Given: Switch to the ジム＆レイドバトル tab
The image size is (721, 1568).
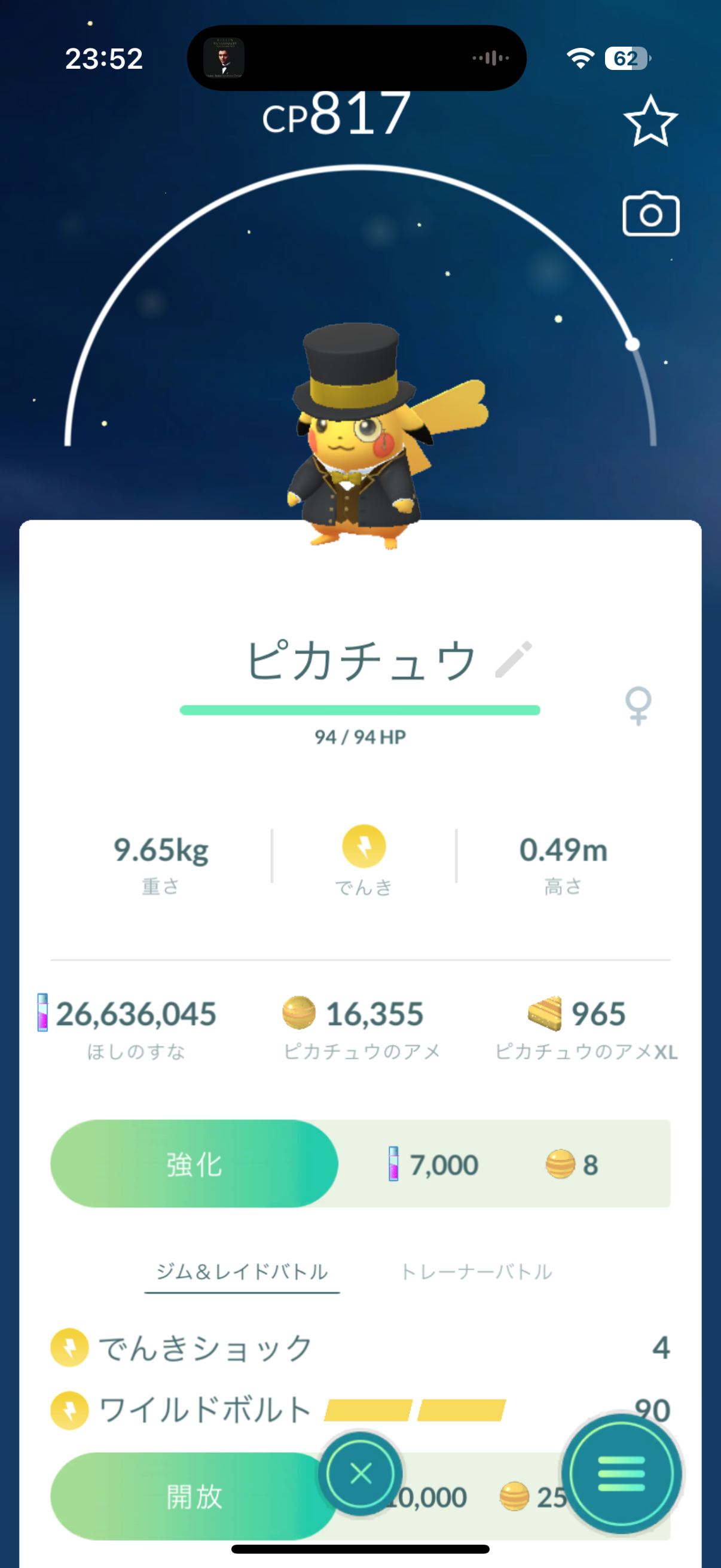Looking at the screenshot, I should [x=242, y=1271].
